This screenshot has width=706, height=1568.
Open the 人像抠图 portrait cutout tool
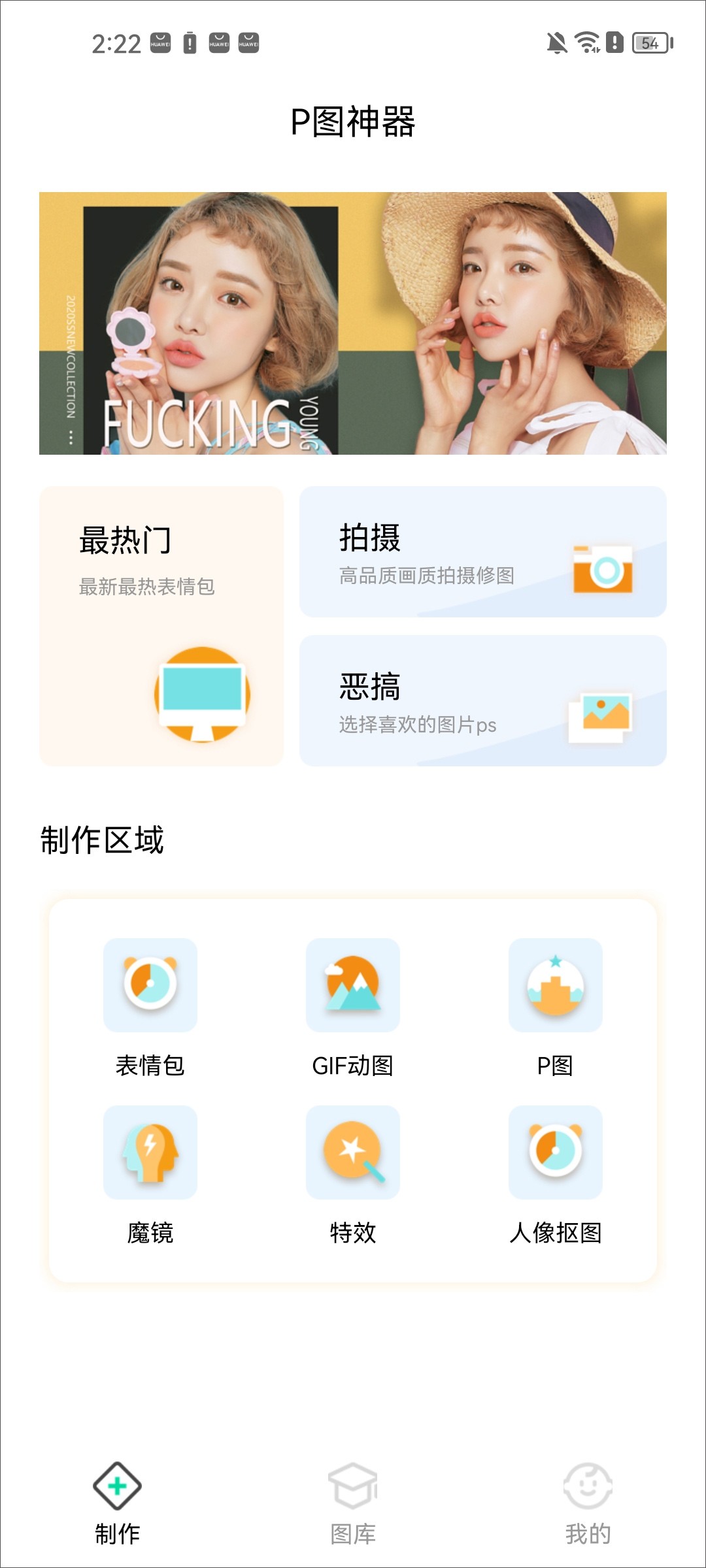pyautogui.click(x=556, y=1153)
